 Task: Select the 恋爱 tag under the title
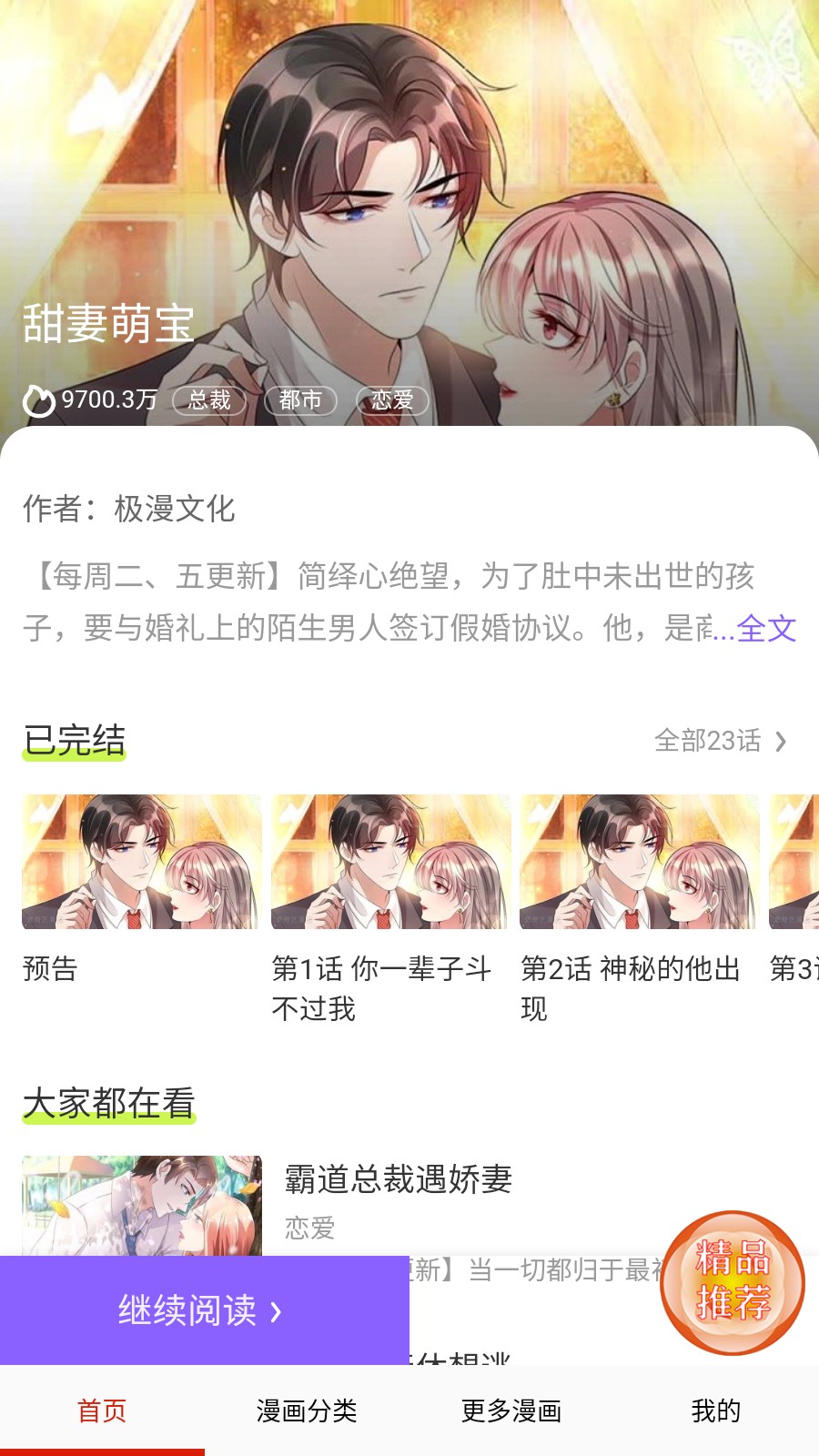pyautogui.click(x=392, y=399)
